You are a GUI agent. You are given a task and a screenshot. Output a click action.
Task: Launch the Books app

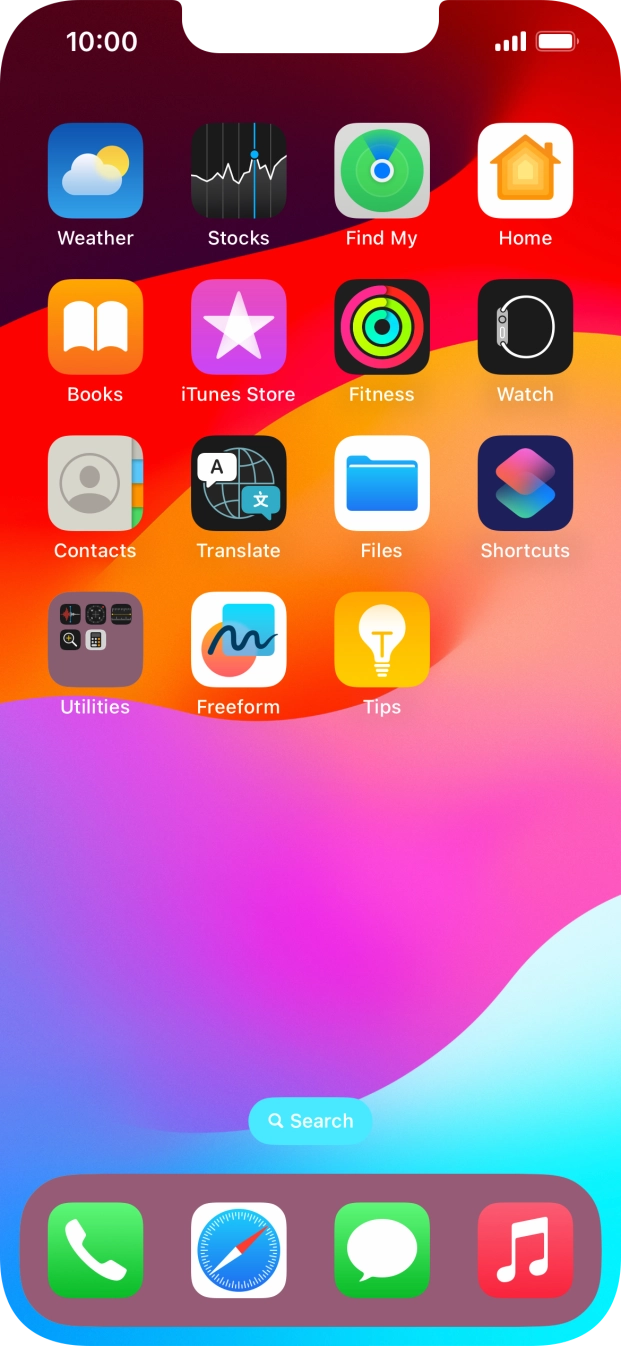coord(95,327)
